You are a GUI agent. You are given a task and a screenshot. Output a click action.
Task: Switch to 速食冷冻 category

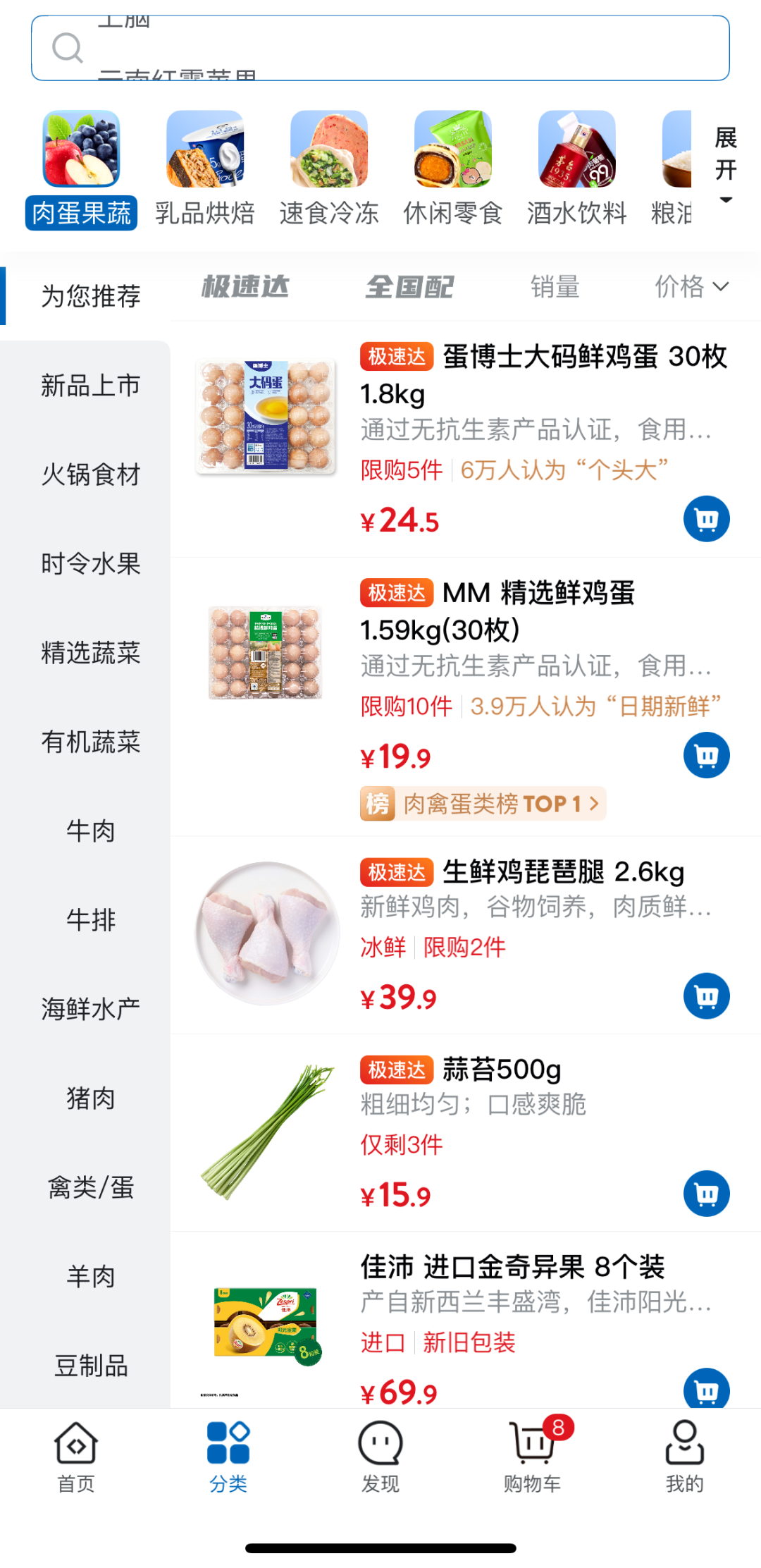[329, 170]
